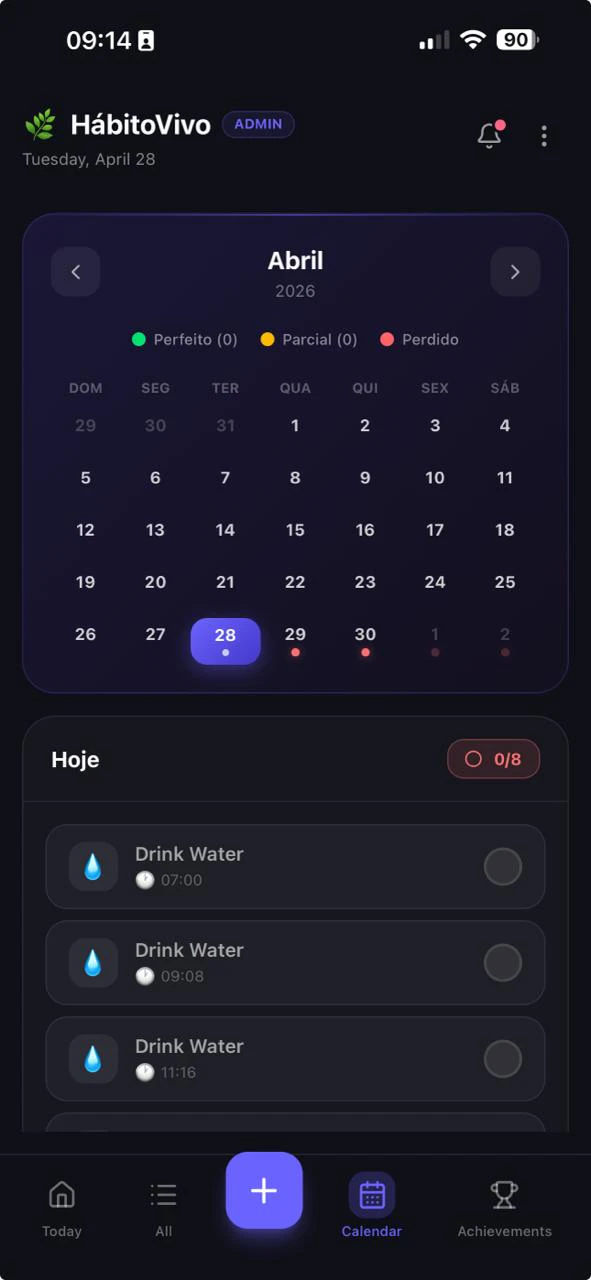Switch to the Today tab
Image resolution: width=591 pixels, height=1280 pixels.
[x=62, y=1207]
